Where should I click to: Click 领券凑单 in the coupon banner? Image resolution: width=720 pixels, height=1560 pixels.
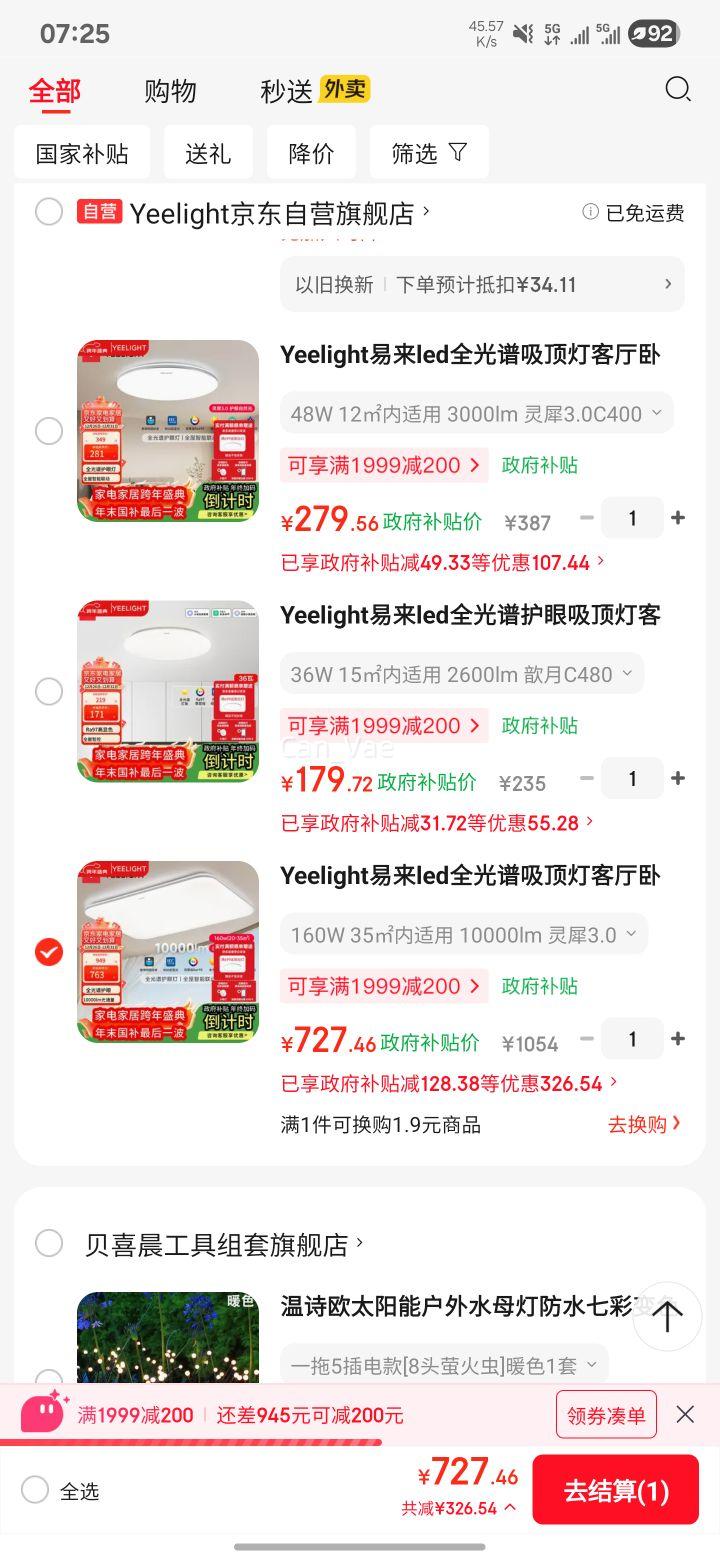tap(605, 1414)
